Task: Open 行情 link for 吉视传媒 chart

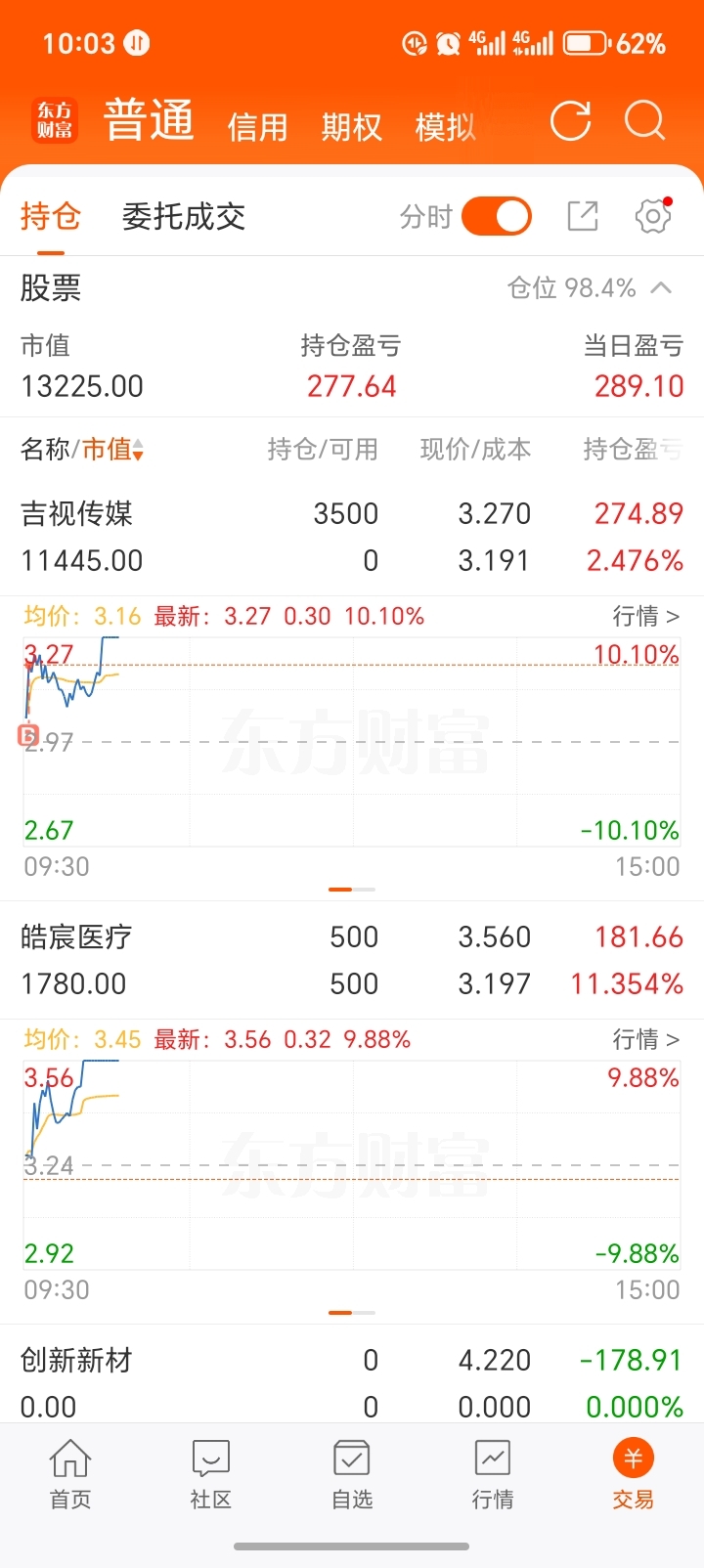Action: [x=645, y=616]
